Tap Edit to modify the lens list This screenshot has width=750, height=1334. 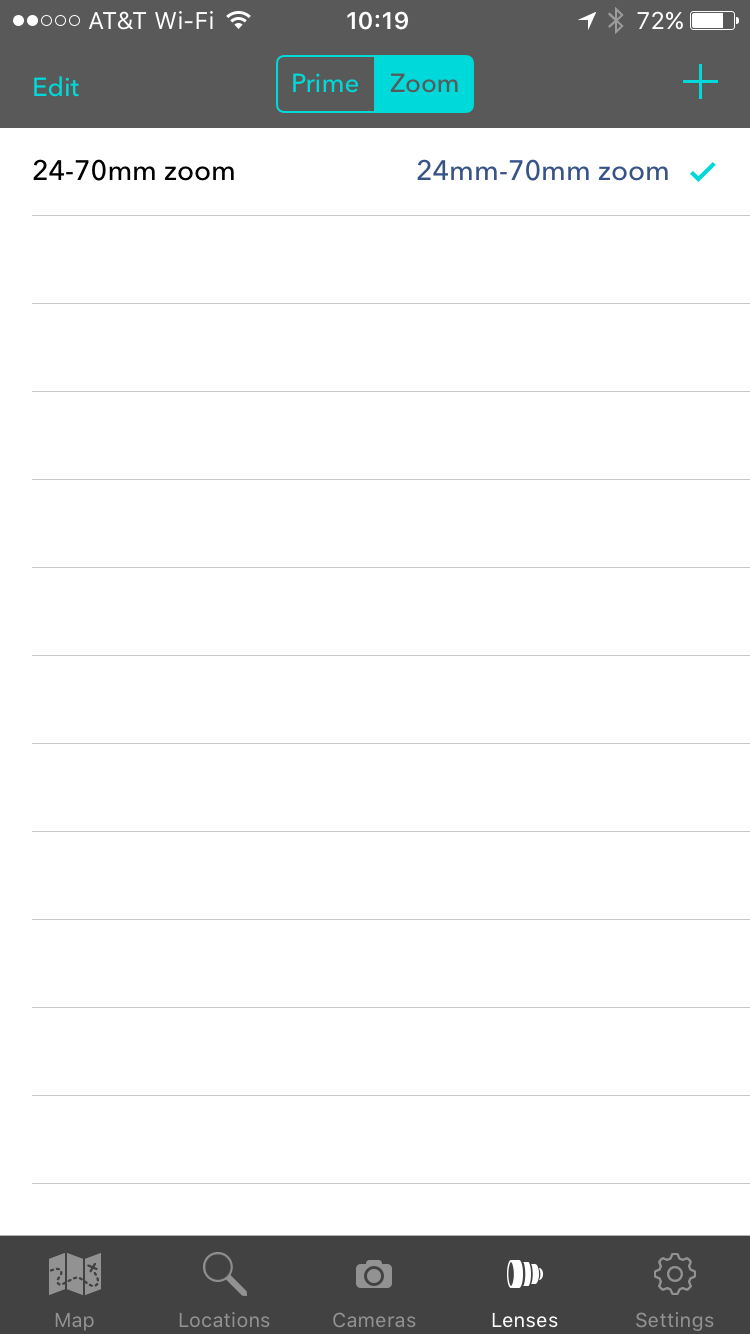(x=56, y=87)
